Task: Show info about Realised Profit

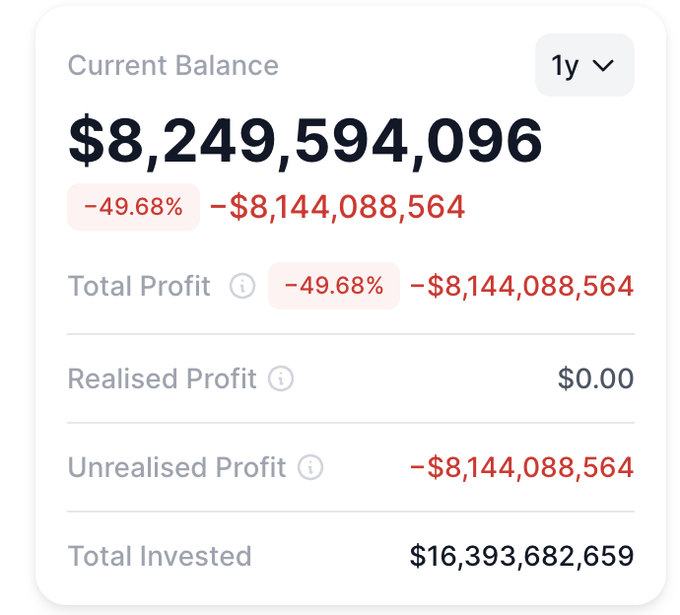Action: click(x=282, y=379)
